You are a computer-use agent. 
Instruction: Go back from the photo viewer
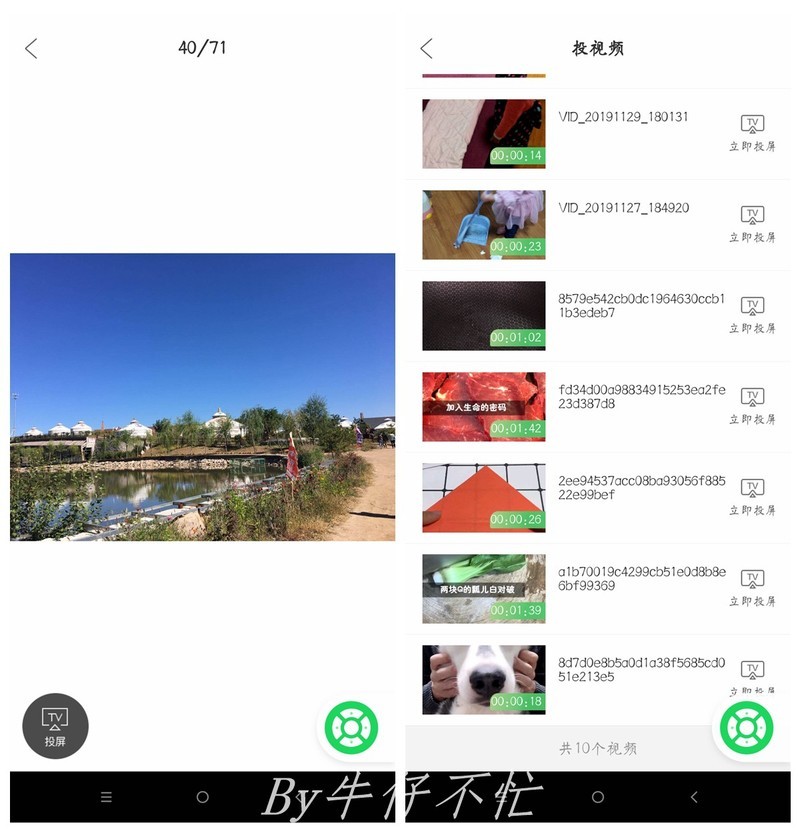click(31, 47)
